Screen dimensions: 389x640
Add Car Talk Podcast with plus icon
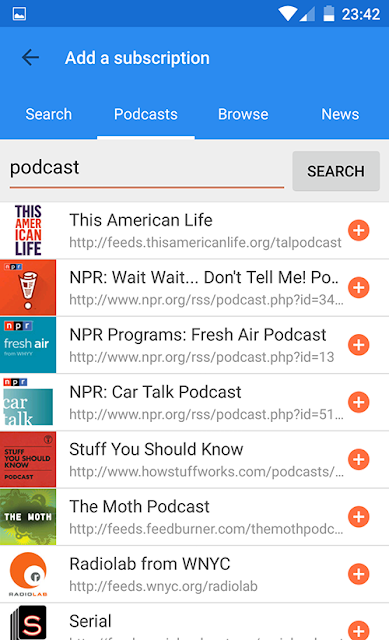pyautogui.click(x=359, y=402)
